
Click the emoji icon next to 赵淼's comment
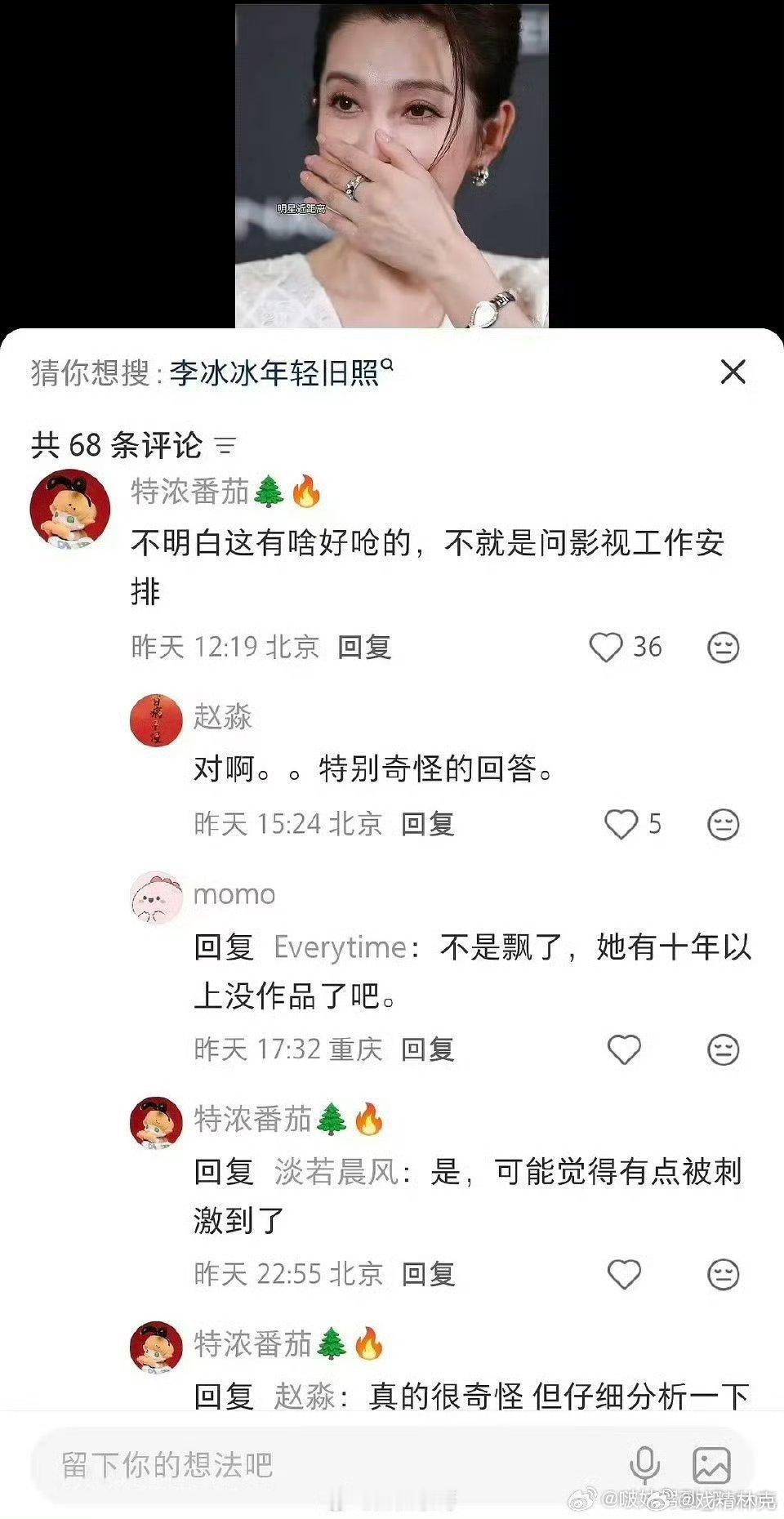pos(722,825)
